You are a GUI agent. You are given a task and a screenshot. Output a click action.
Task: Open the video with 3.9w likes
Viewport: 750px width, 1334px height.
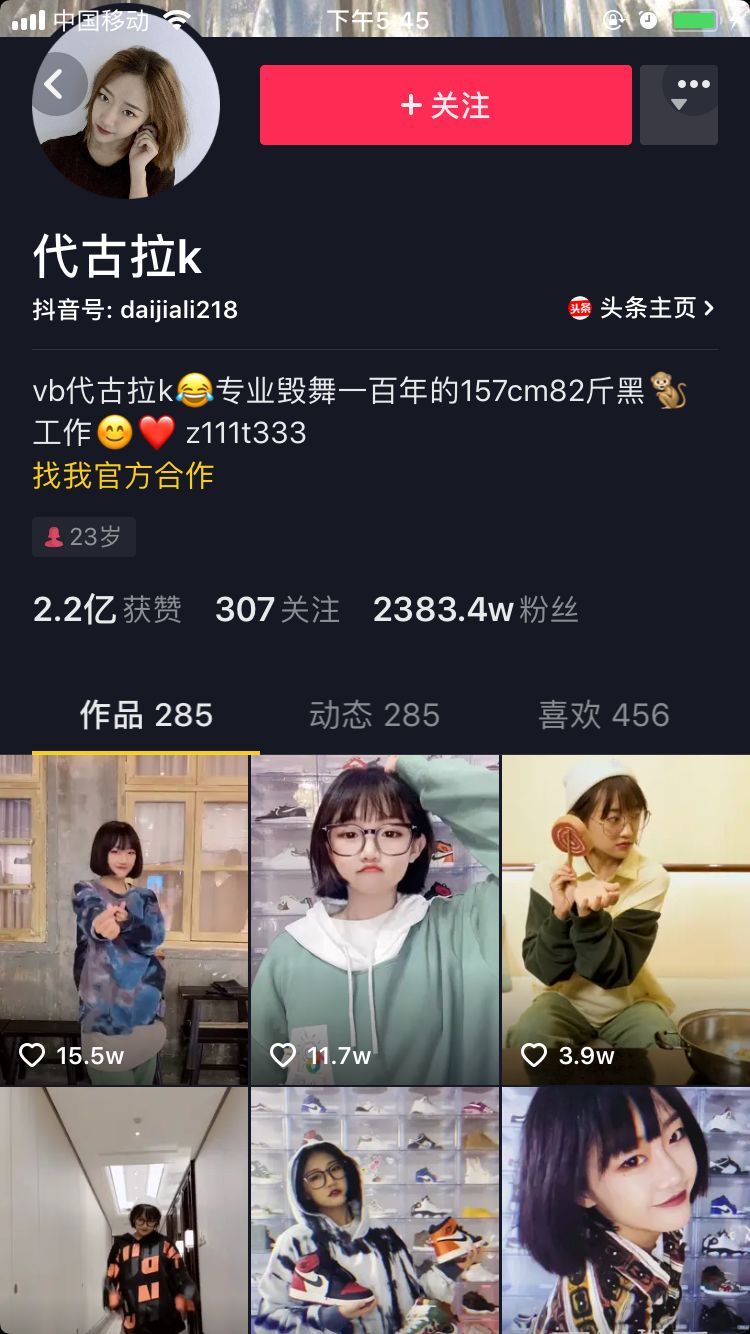[626, 920]
